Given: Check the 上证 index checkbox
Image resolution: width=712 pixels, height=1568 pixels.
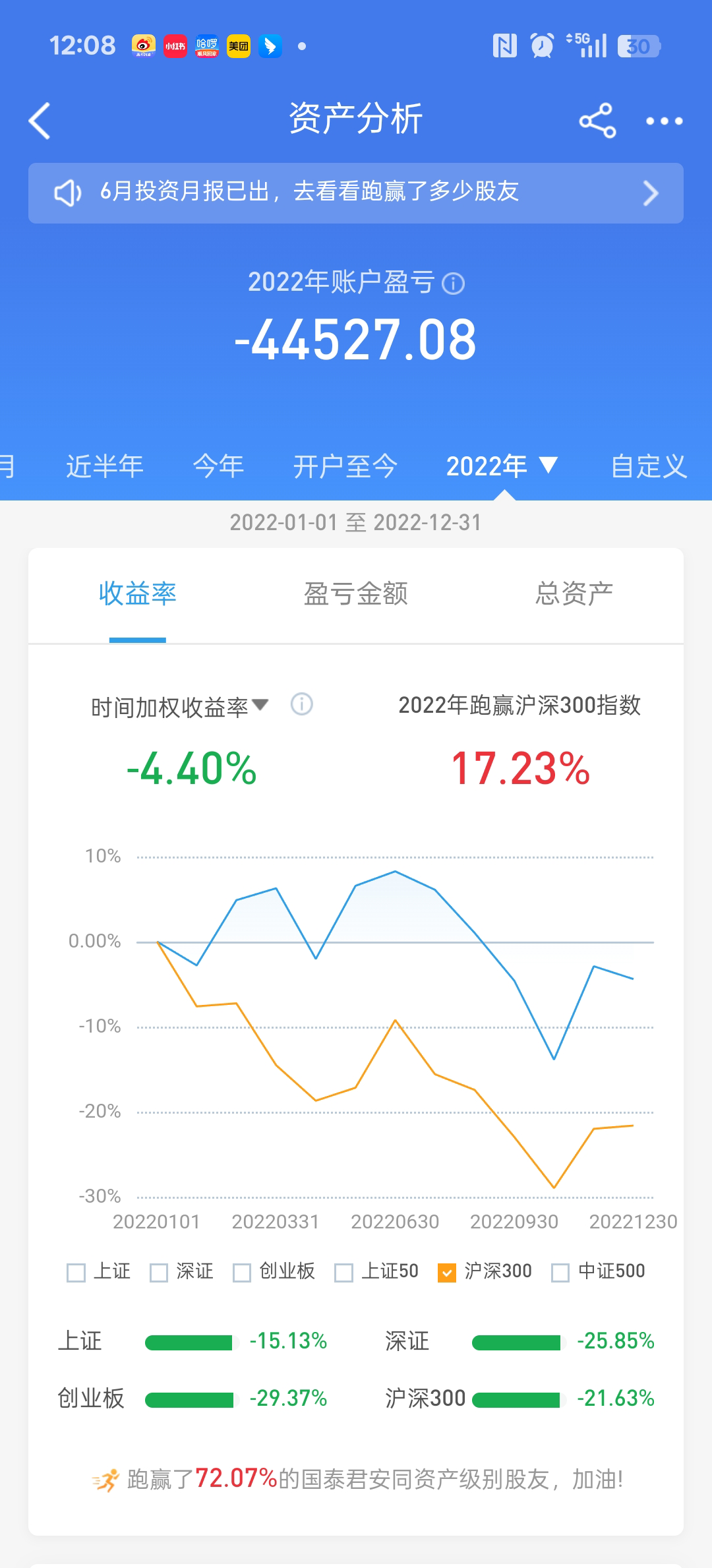Looking at the screenshot, I should pyautogui.click(x=76, y=1273).
